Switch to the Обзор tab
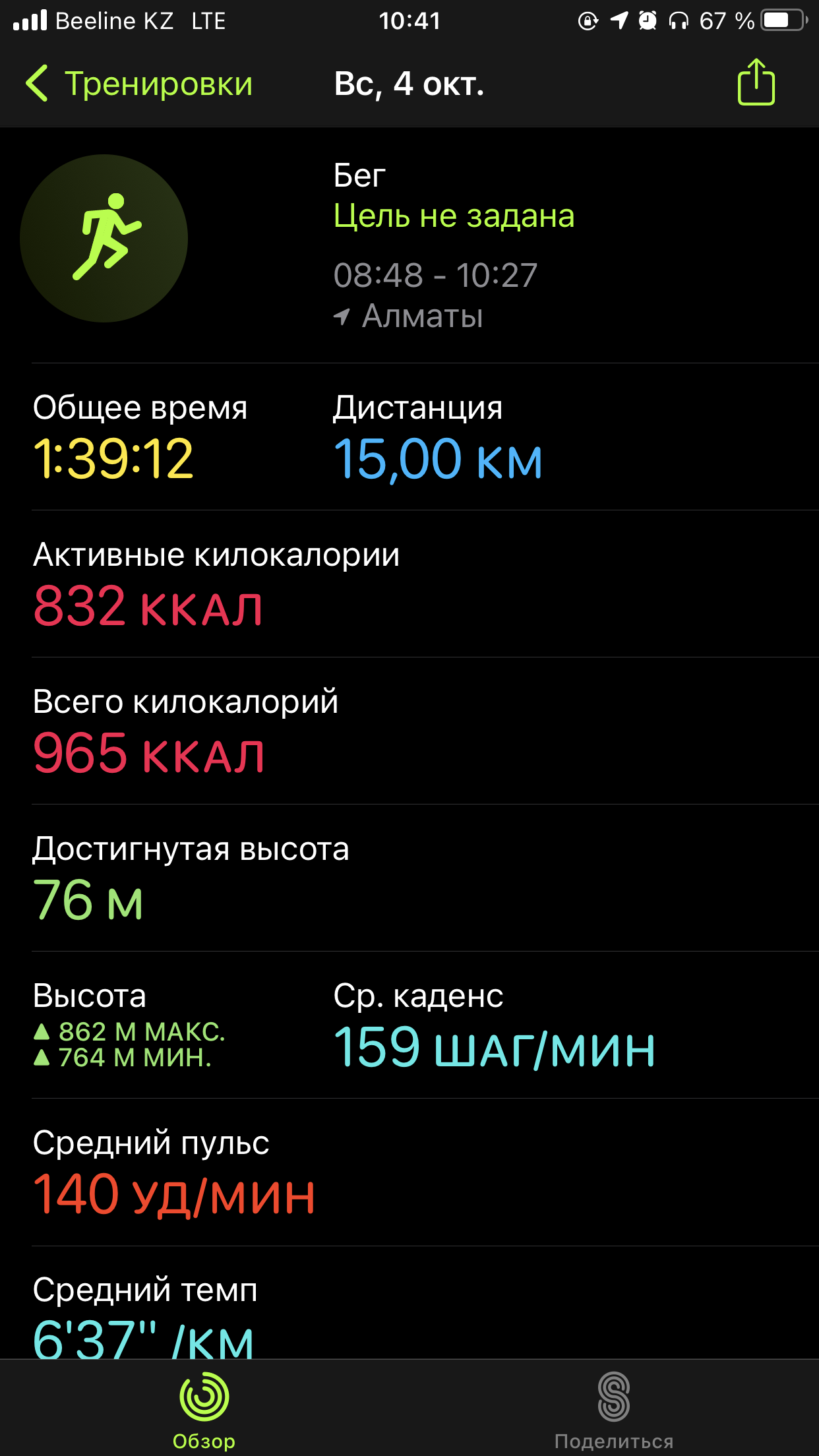 (x=204, y=1409)
